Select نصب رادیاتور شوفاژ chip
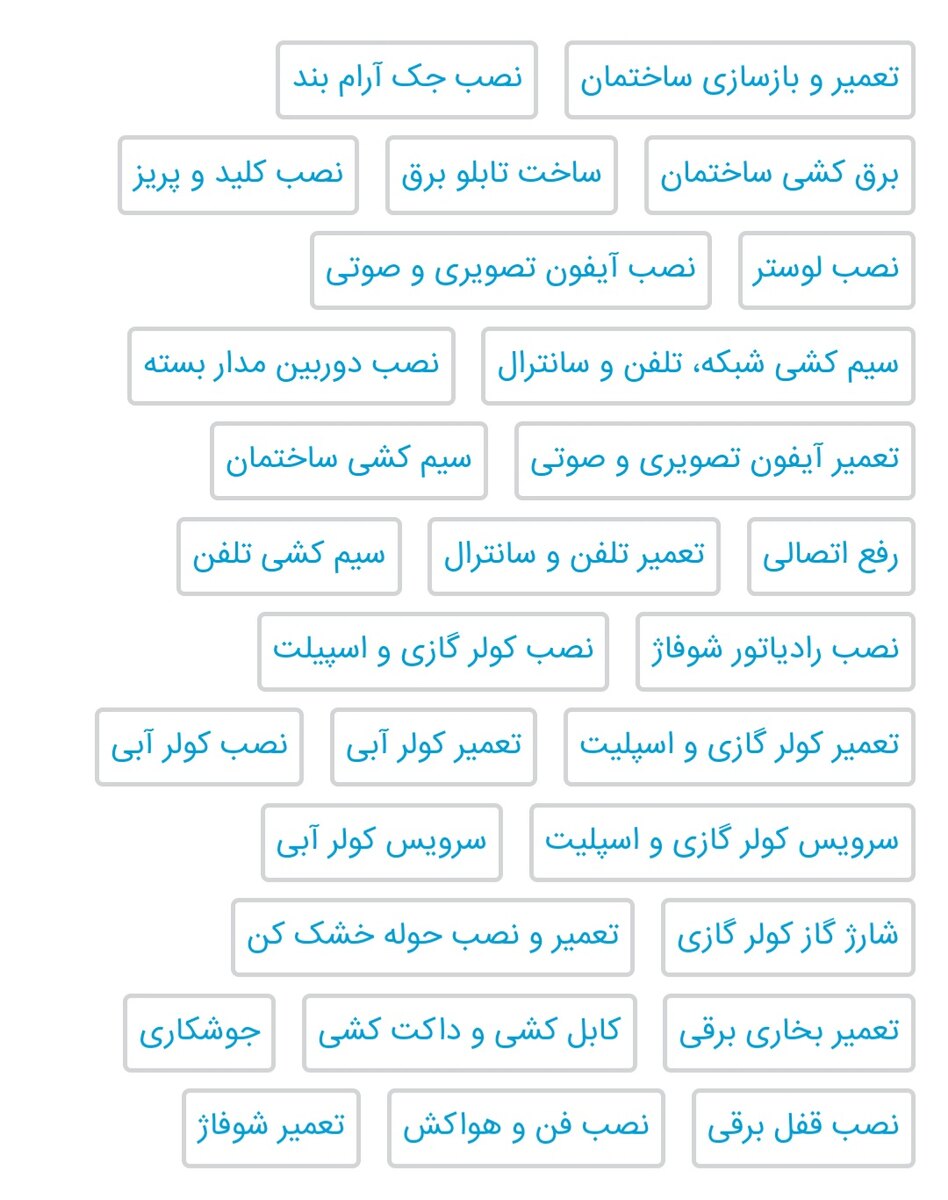Viewport: 948px width, 1200px height. tap(775, 651)
